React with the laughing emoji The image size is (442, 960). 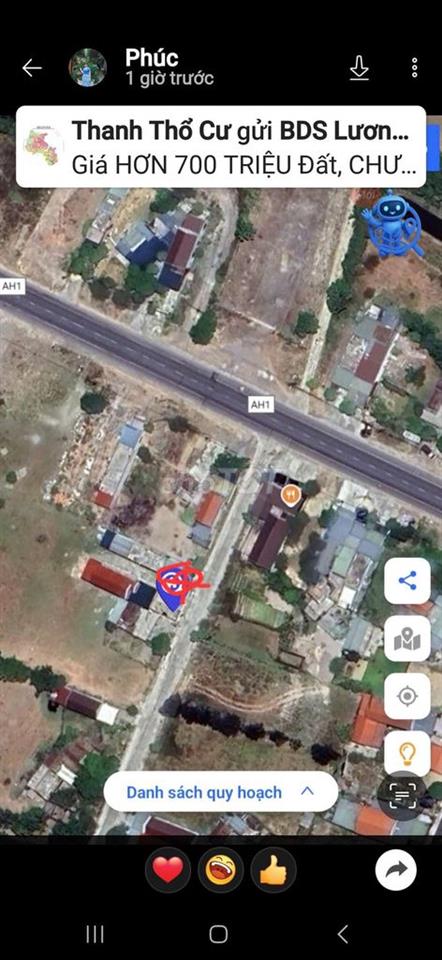(220, 870)
